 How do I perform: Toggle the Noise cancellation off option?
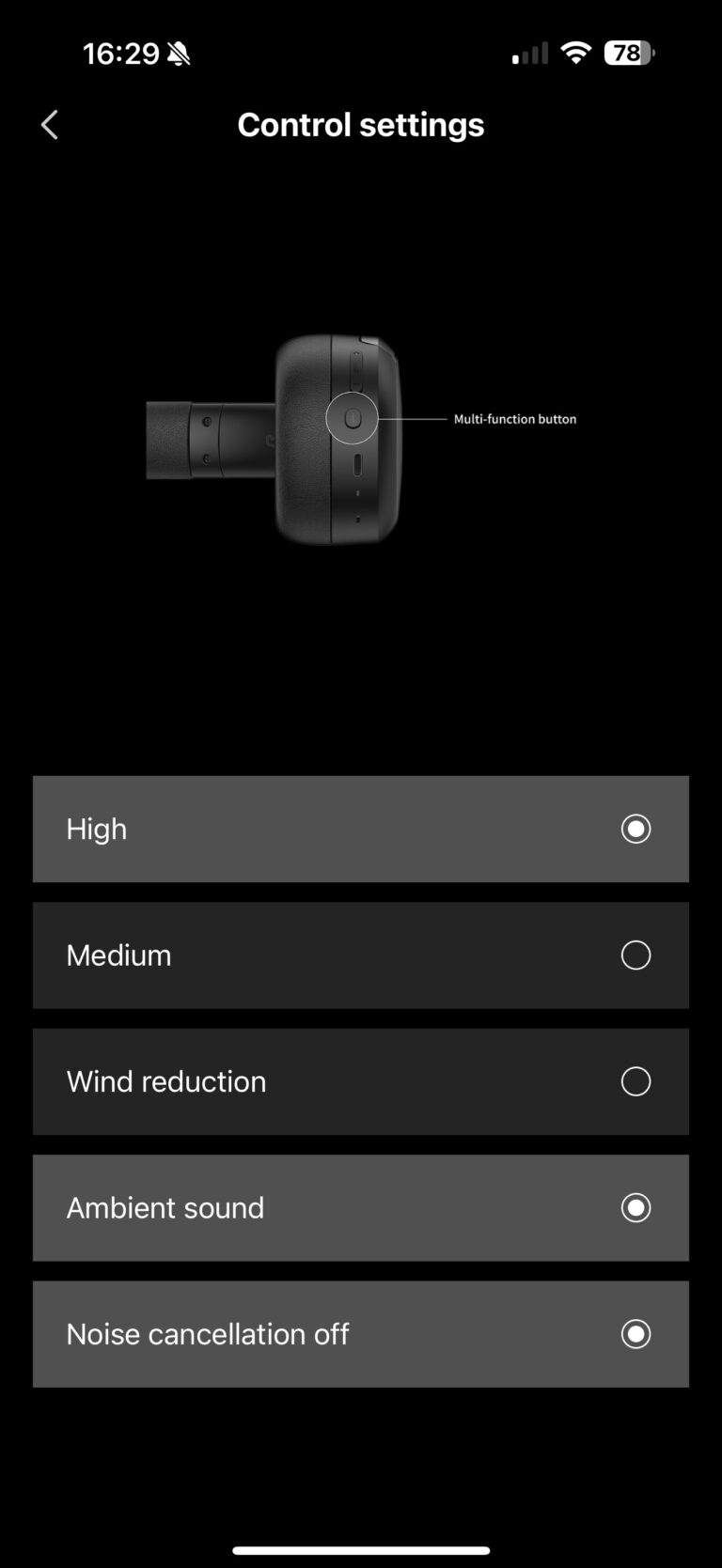pyautogui.click(x=361, y=1334)
